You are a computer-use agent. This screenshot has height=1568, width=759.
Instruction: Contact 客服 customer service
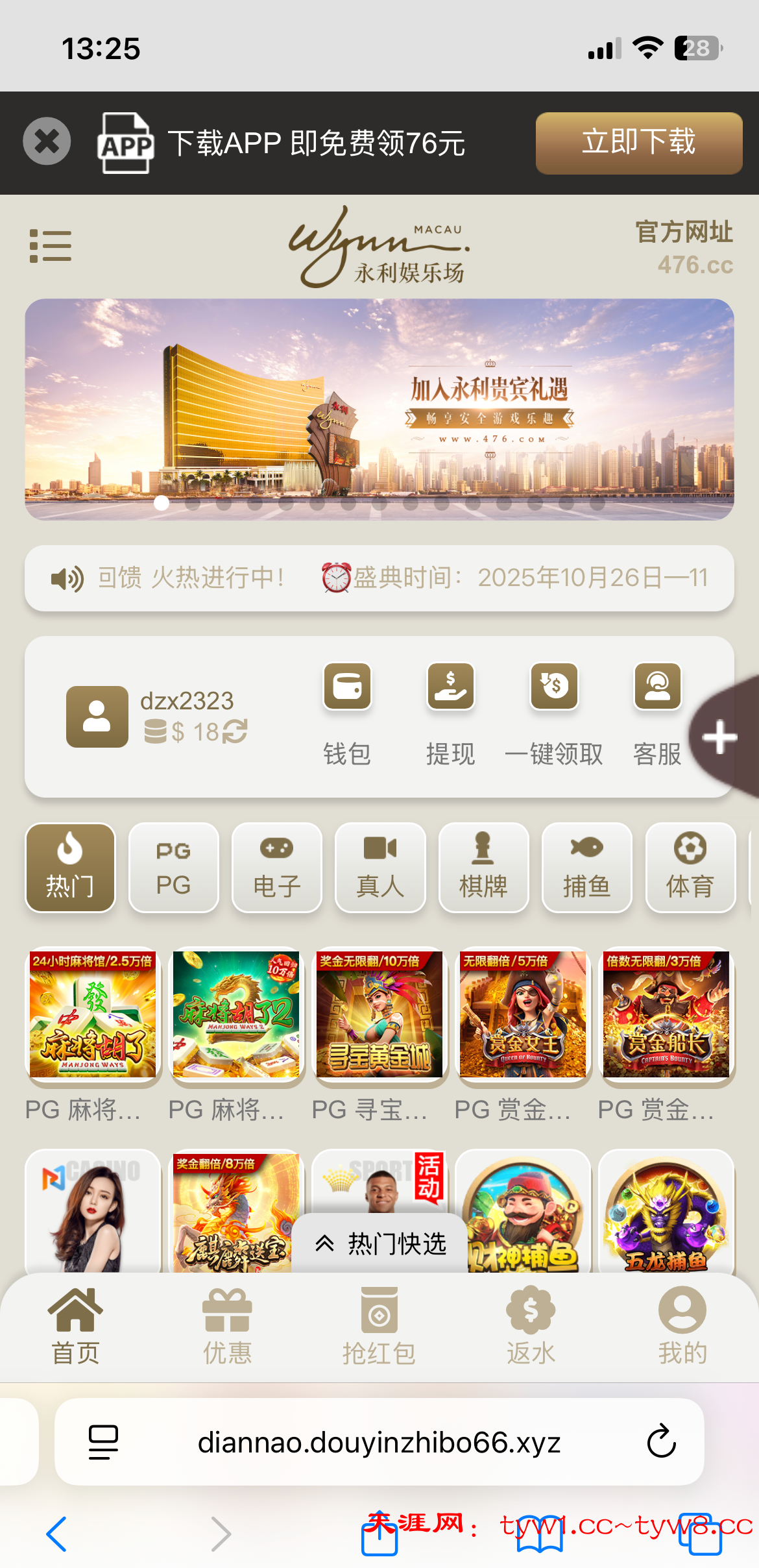[657, 713]
